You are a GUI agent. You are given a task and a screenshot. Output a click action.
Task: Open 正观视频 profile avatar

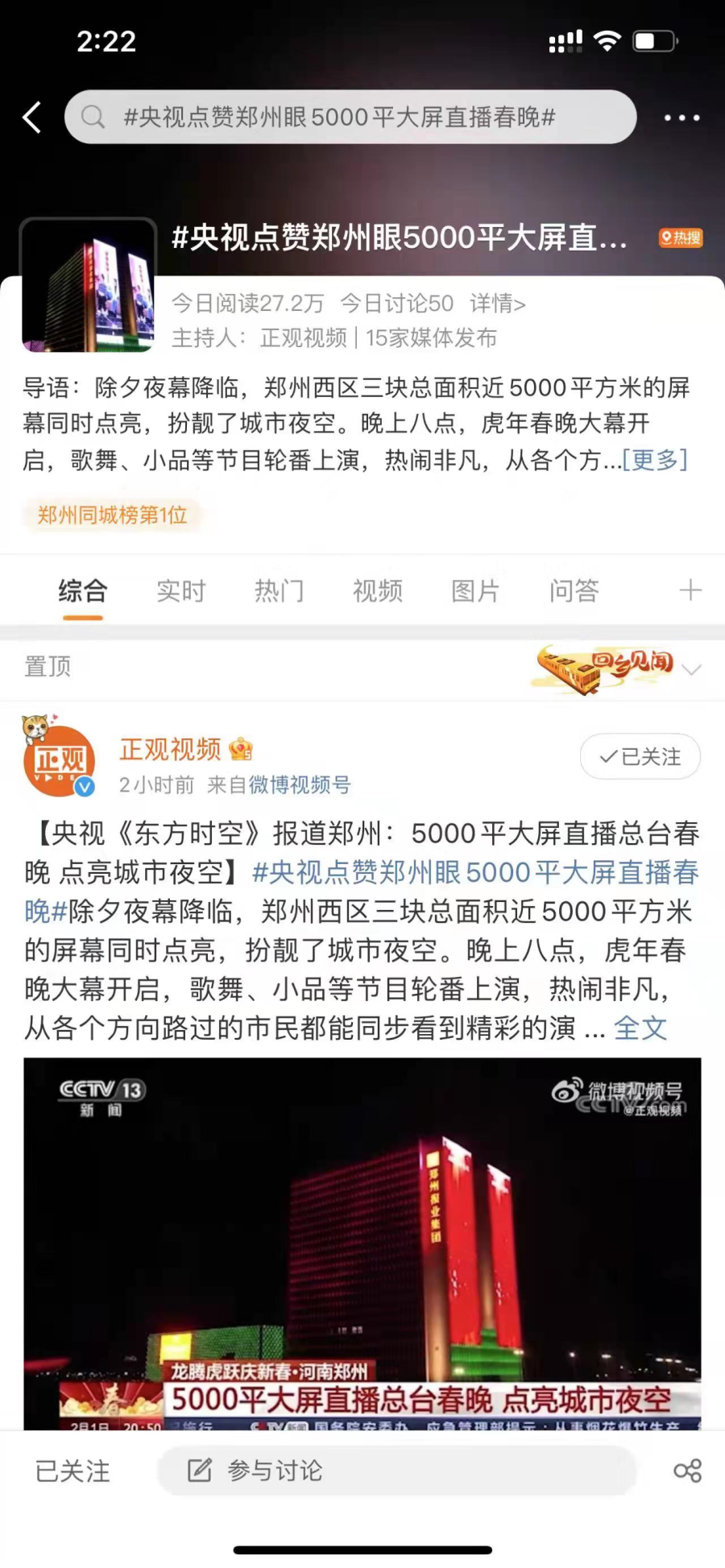tap(60, 759)
